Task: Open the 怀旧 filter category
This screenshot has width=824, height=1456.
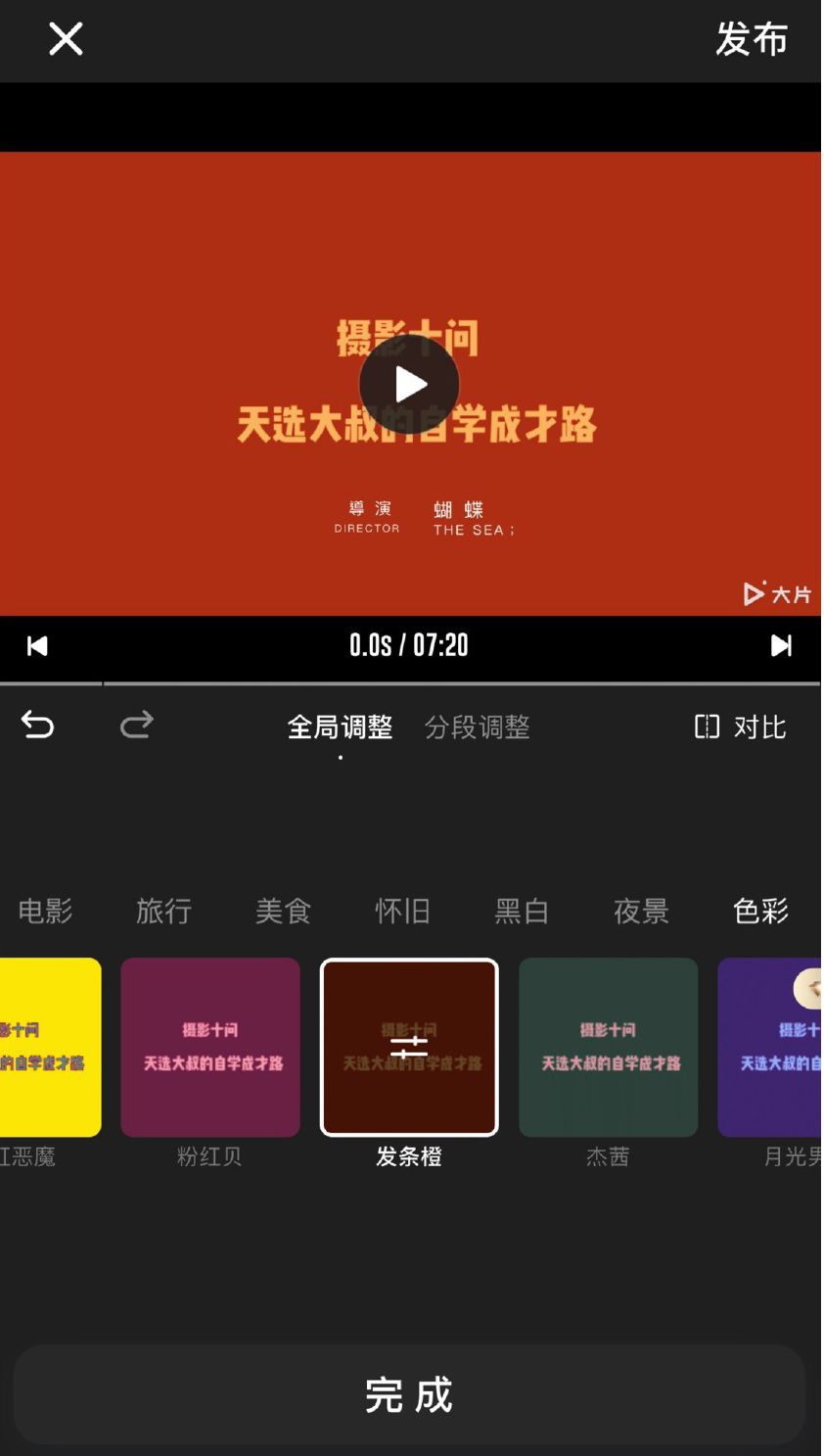Action: [400, 912]
